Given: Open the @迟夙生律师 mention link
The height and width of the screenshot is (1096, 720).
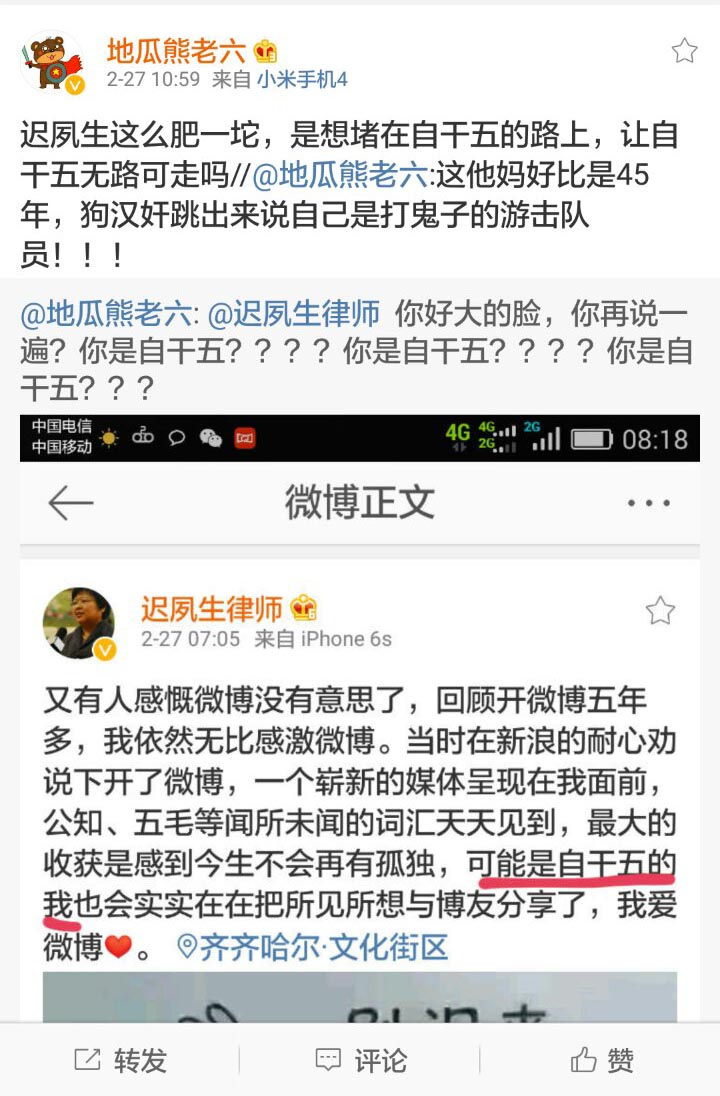Looking at the screenshot, I should click(293, 314).
